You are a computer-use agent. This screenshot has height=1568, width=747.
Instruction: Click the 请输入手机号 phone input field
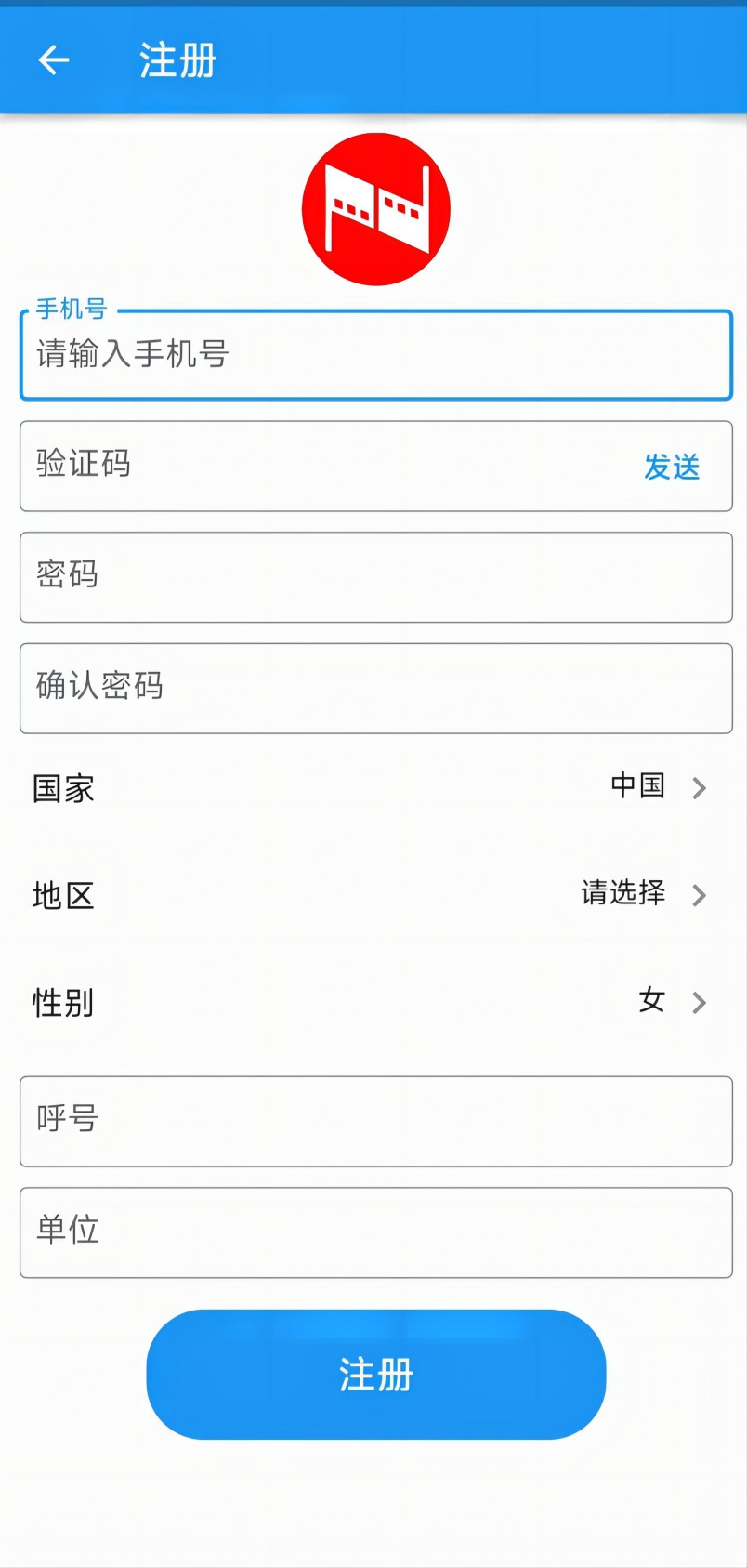(x=375, y=356)
